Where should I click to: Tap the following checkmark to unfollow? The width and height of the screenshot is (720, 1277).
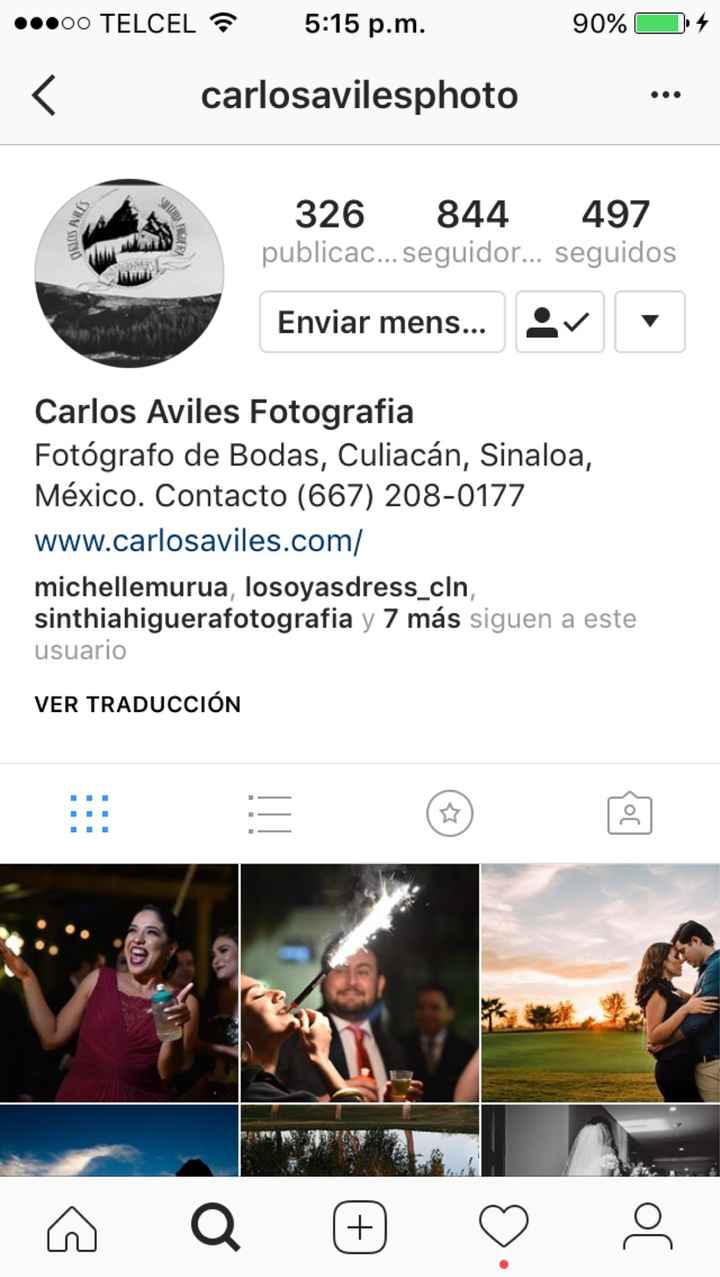(x=559, y=322)
